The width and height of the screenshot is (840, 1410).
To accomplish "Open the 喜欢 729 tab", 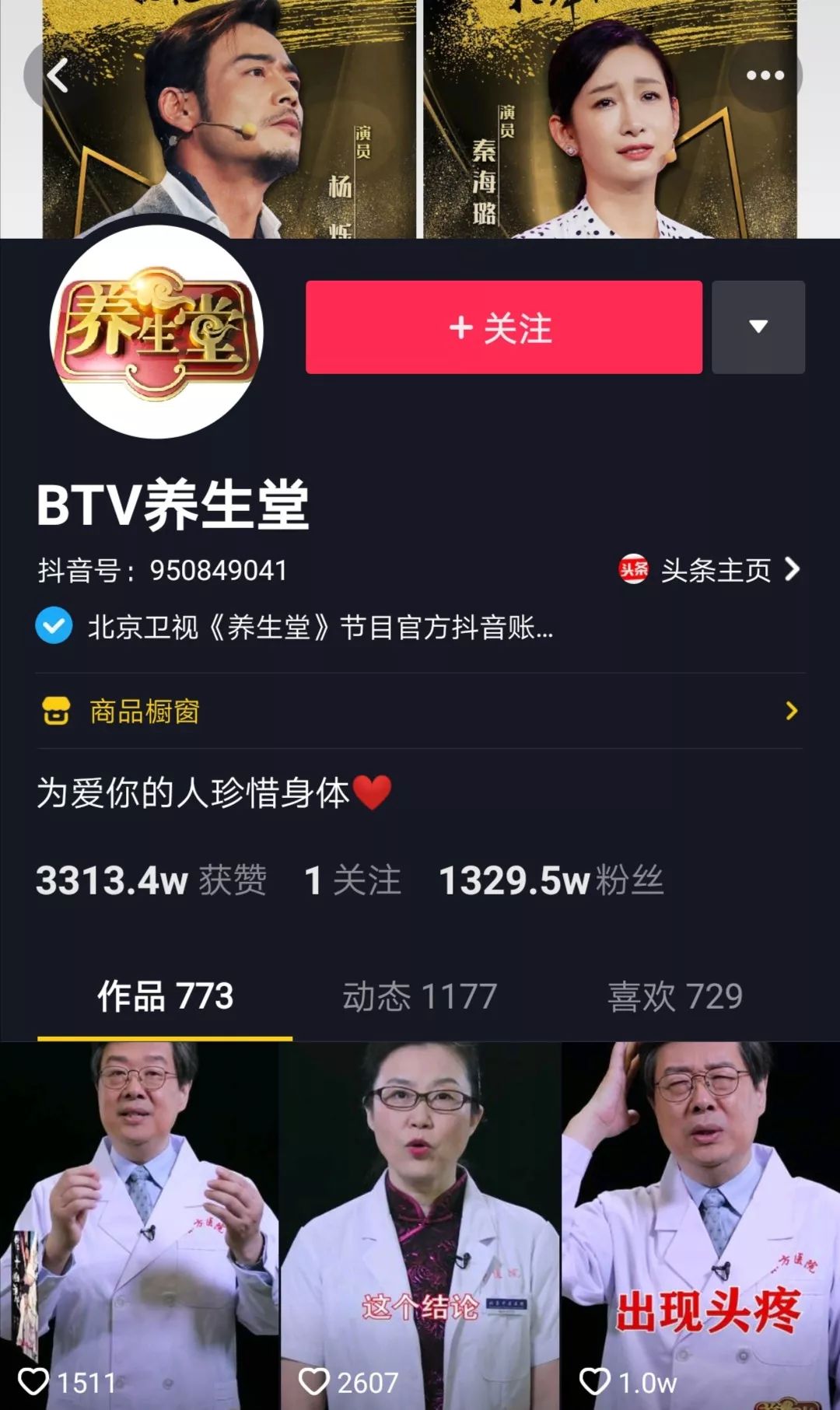I will pos(675,995).
